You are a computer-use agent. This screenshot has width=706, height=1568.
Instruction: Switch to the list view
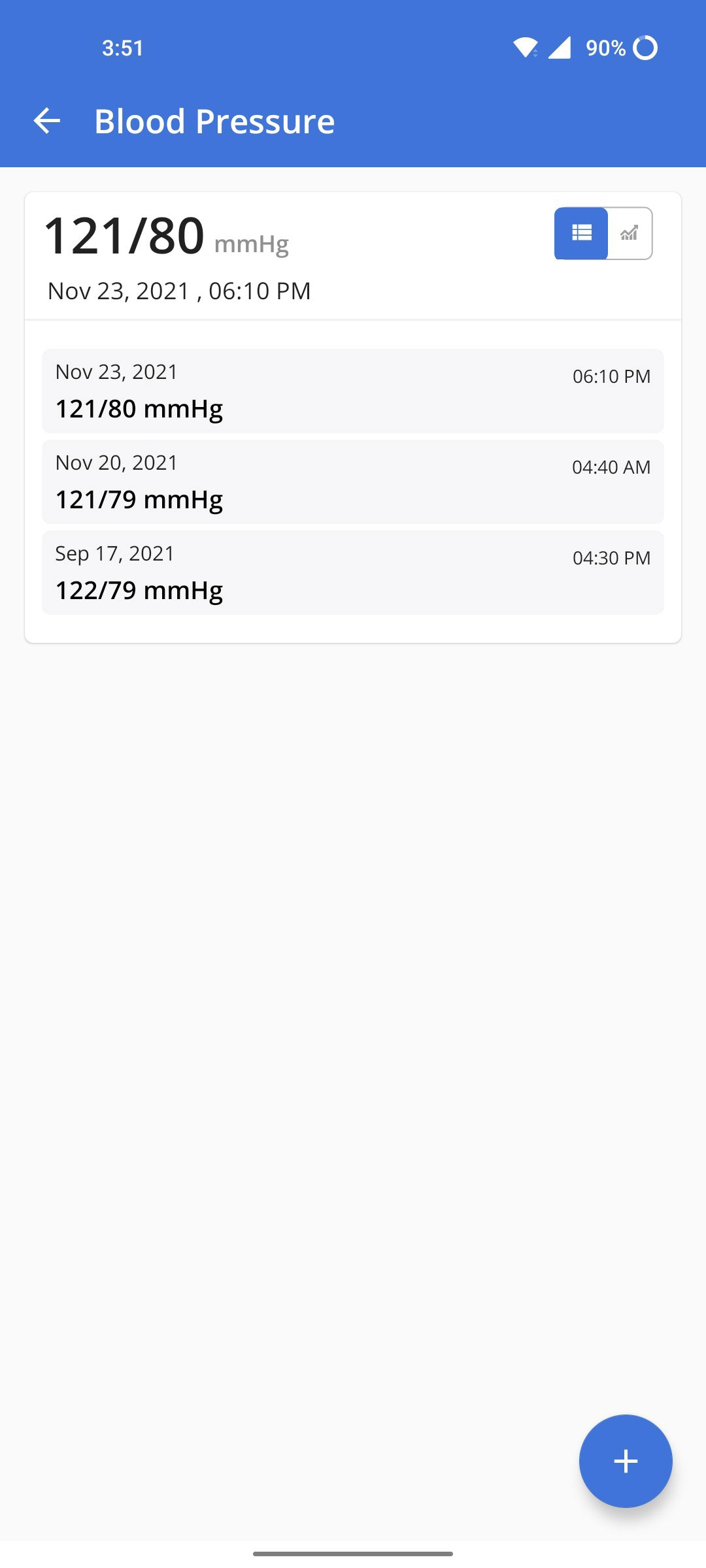tap(581, 233)
